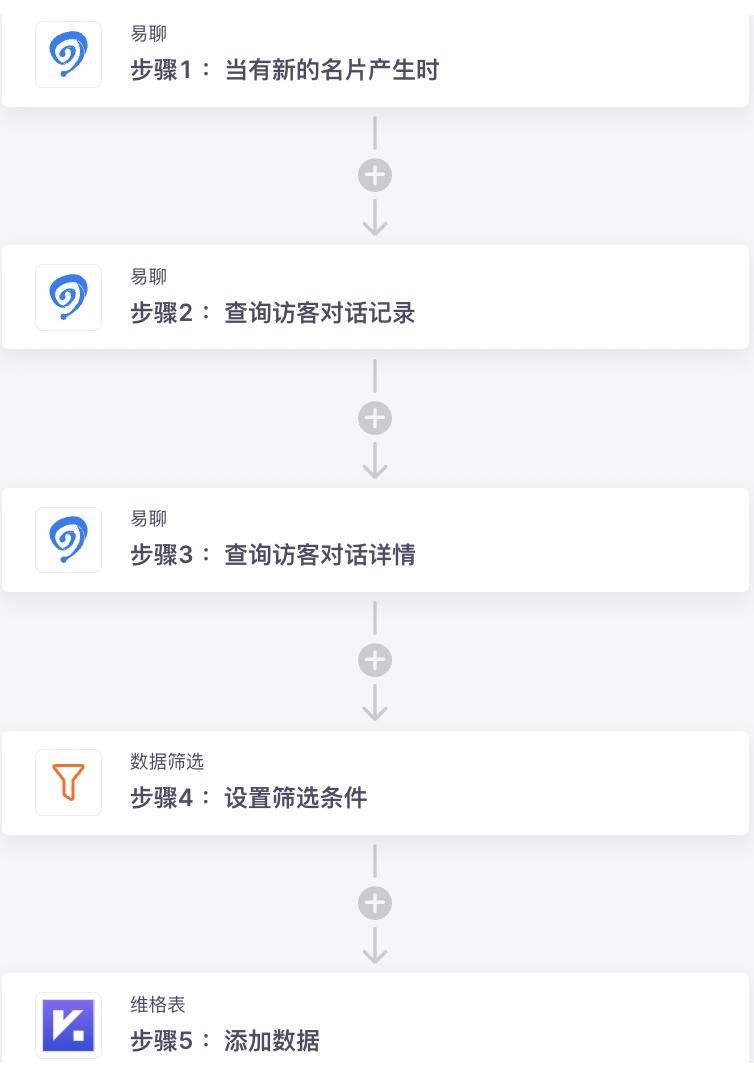Click the 易聊 app icon on step 1
754x1076 pixels.
[x=68, y=54]
